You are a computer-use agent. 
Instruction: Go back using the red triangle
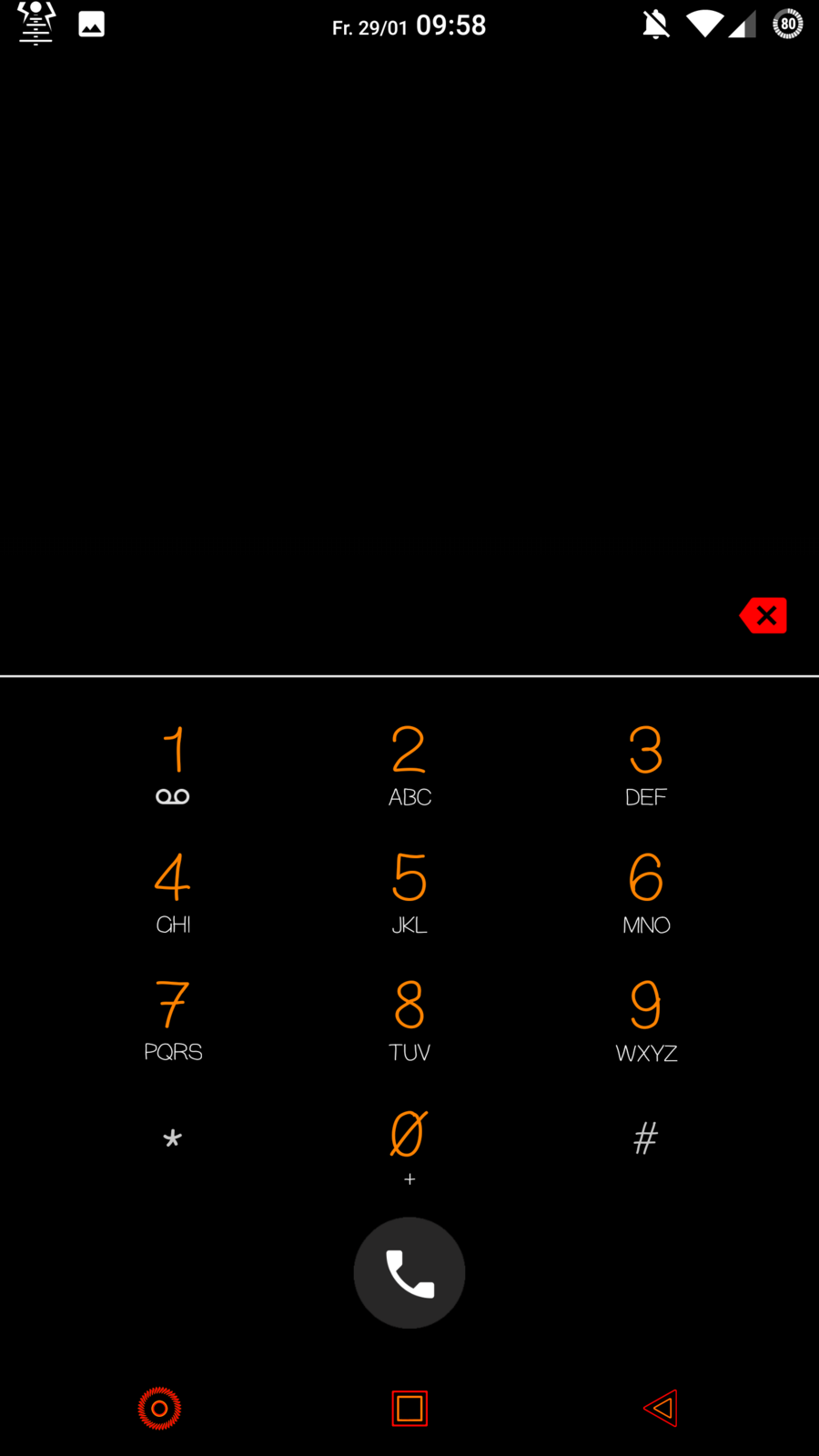(662, 1408)
